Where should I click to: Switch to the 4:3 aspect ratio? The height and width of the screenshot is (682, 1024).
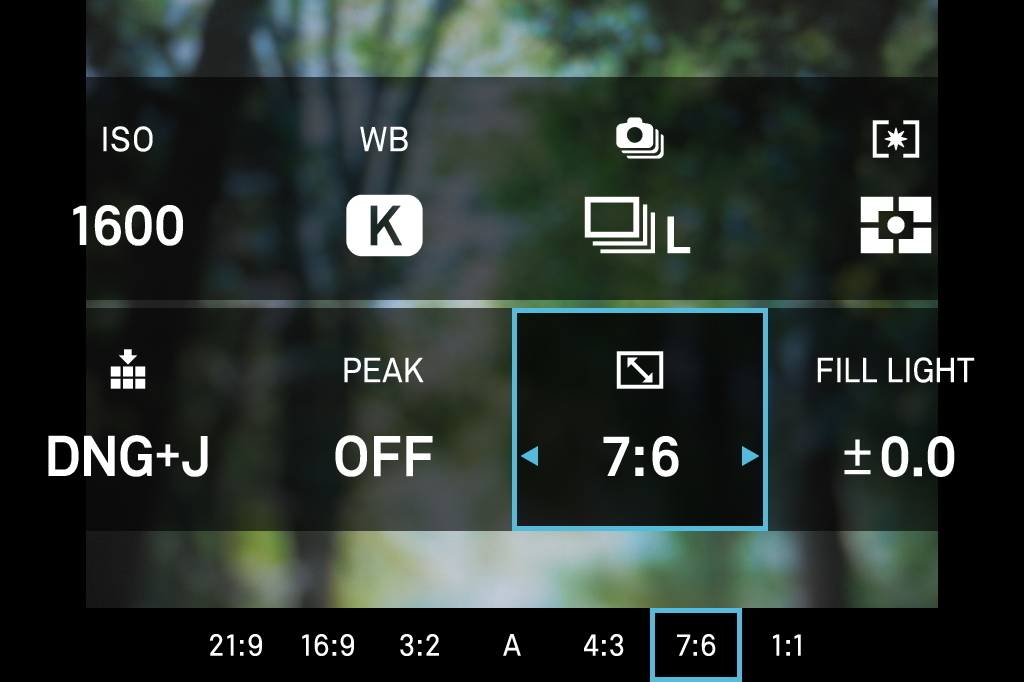coord(604,646)
